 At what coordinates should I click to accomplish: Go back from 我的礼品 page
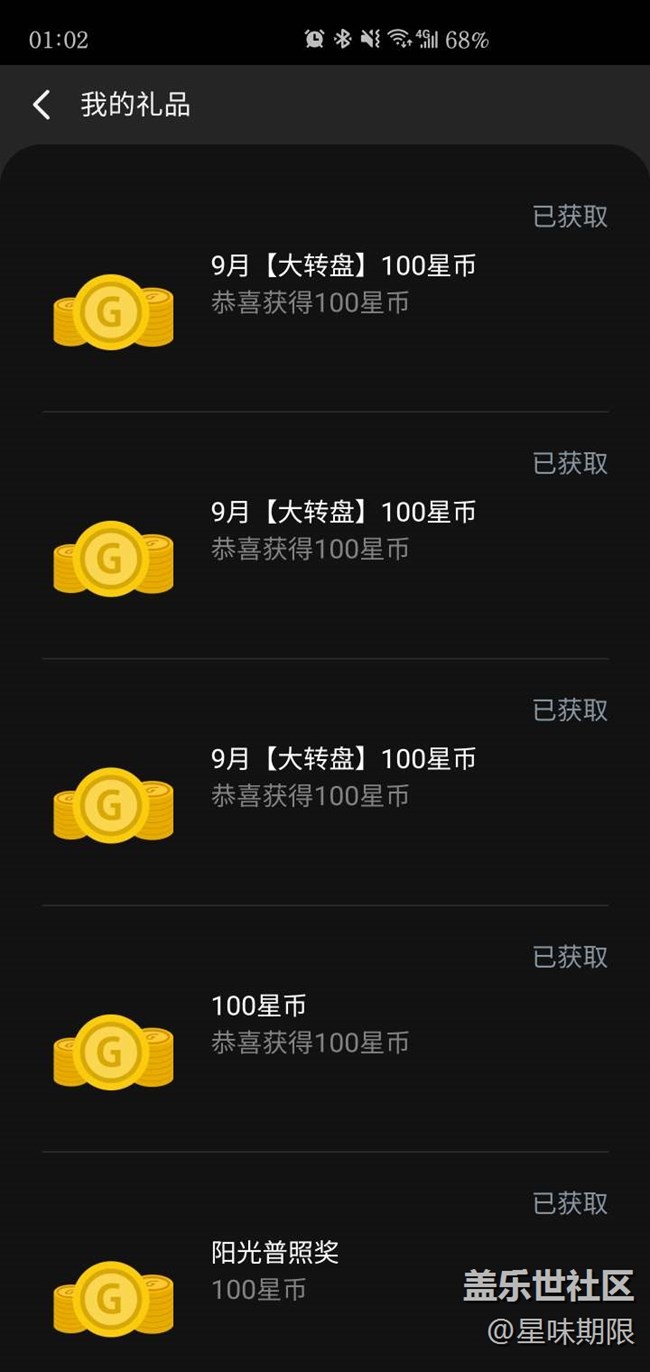(41, 105)
